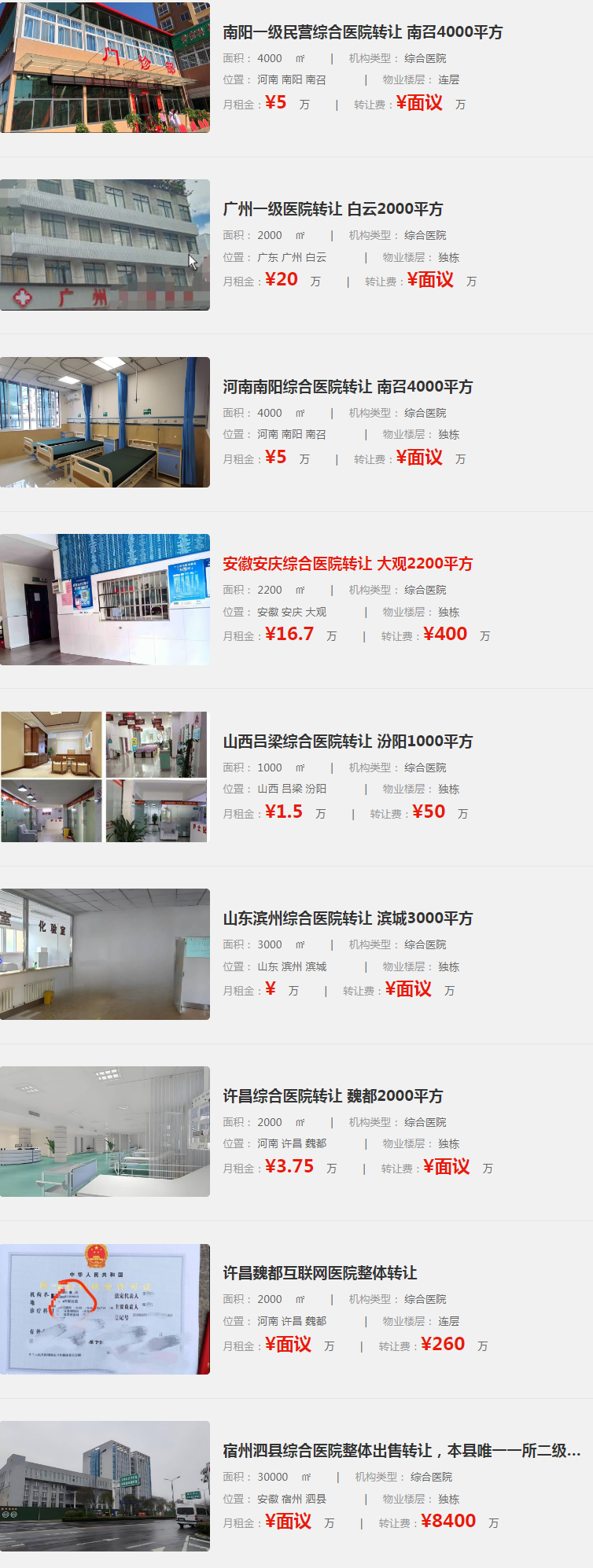593x1568 pixels.
Task: Open the 广州一级医院转让 白云2000平方 listing
Action: (x=333, y=209)
